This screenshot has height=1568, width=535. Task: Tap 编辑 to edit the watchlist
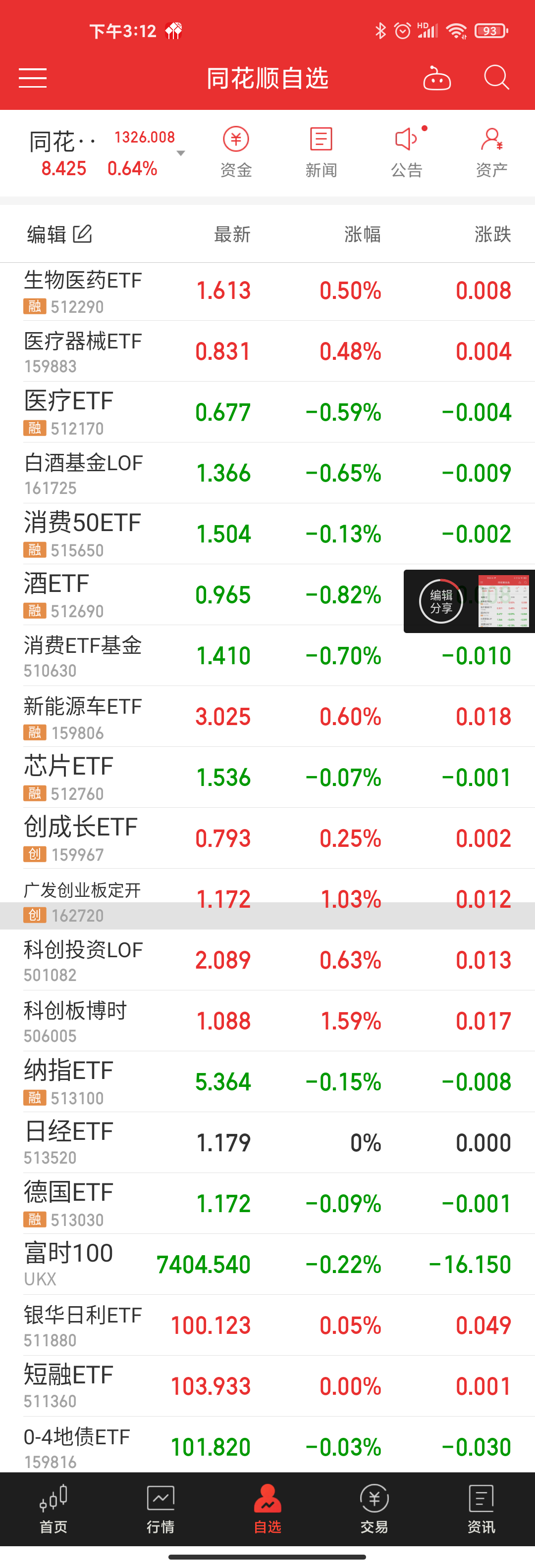pyautogui.click(x=59, y=234)
